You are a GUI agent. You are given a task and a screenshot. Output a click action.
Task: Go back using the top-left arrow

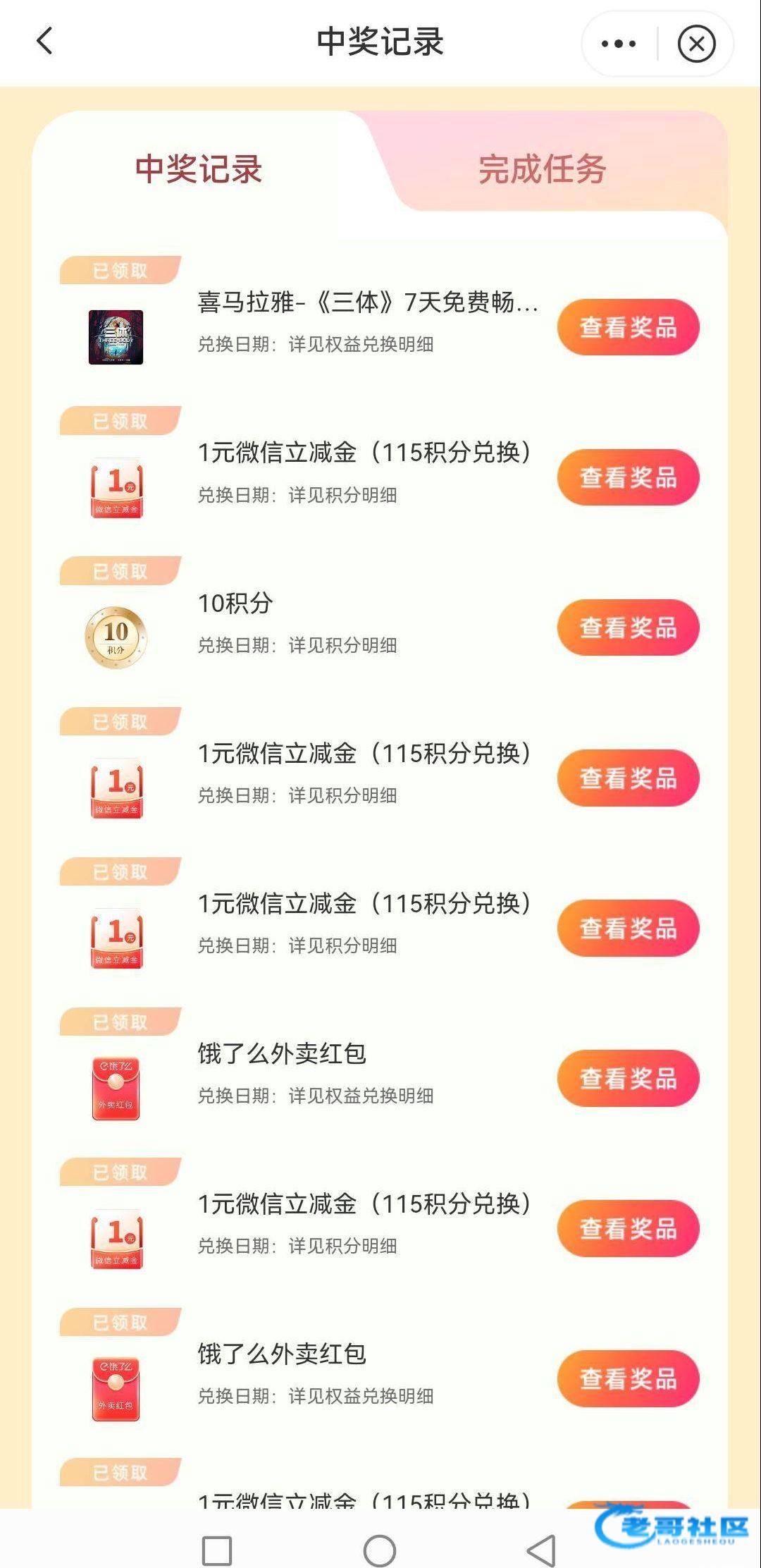[44, 41]
